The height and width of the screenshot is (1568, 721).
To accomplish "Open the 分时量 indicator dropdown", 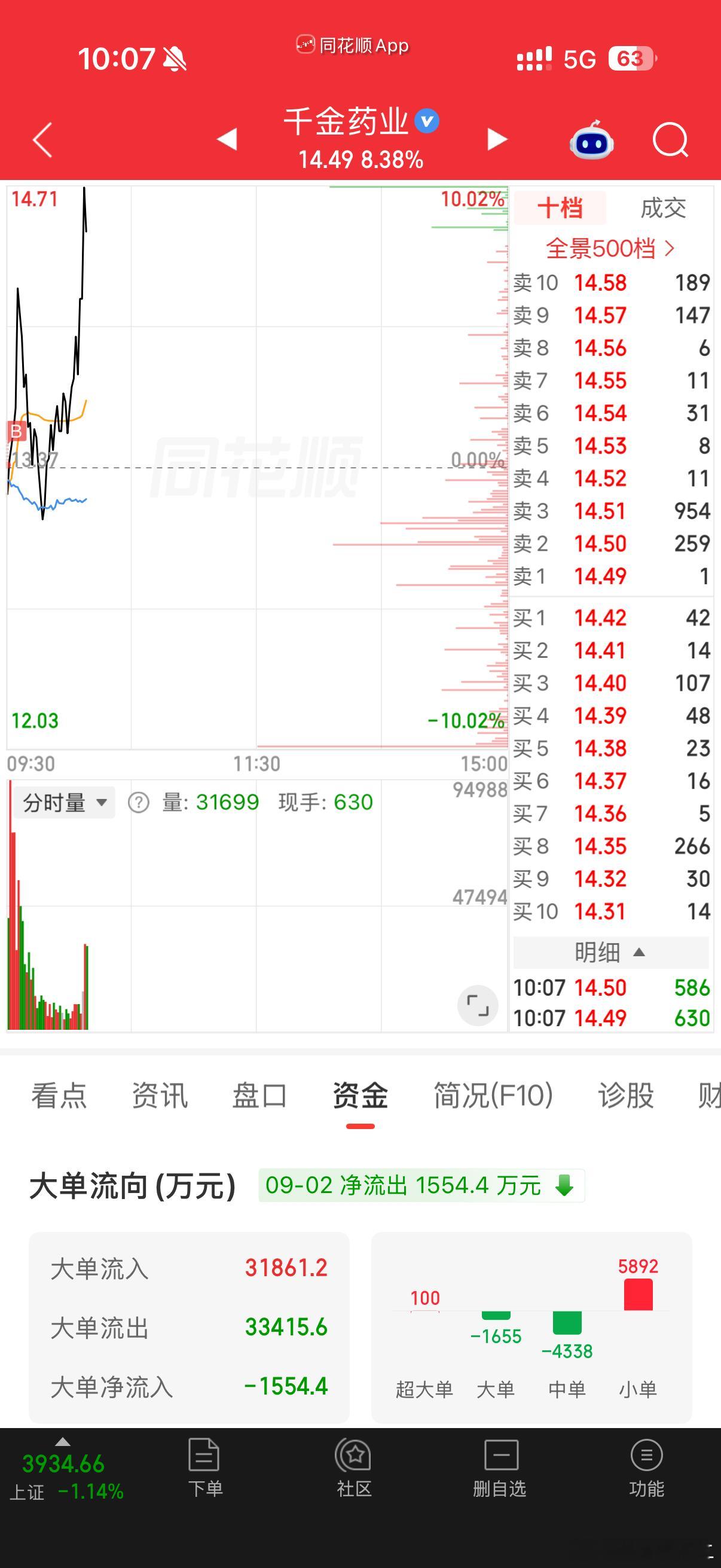I will point(65,803).
